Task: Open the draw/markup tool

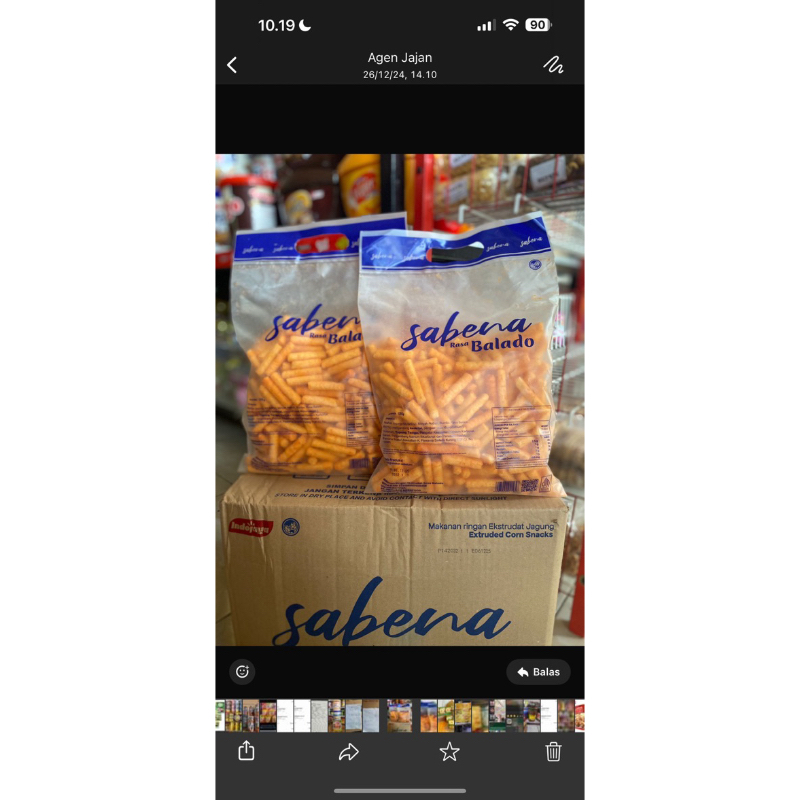Action: click(x=553, y=65)
